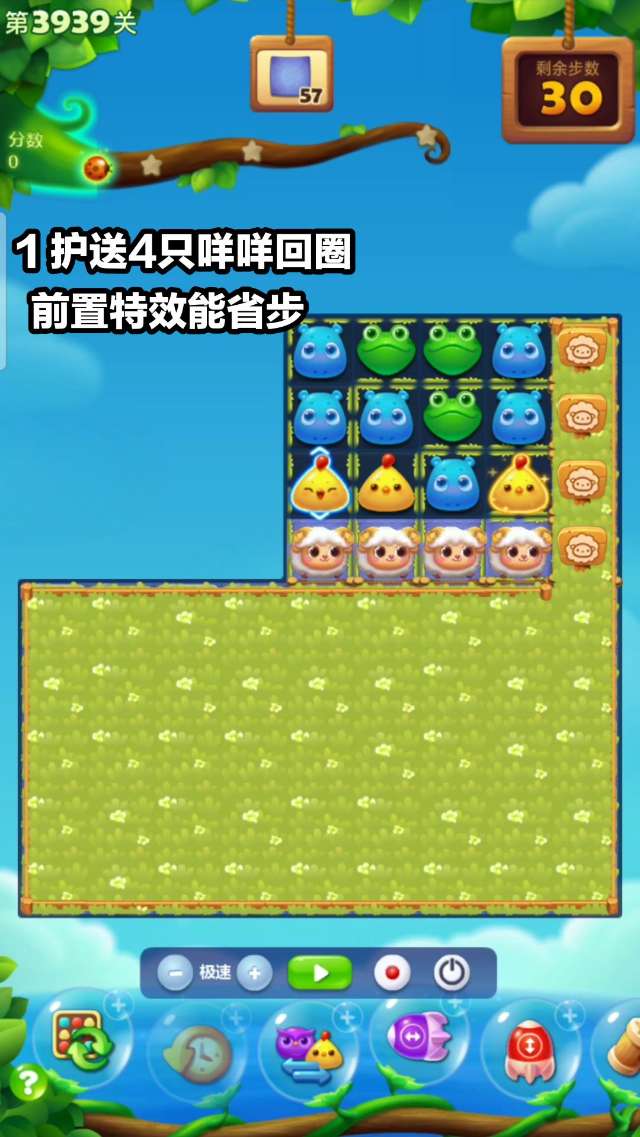This screenshot has height=1137, width=640.
Task: Decrease the speed with the minus button
Action: 175,972
